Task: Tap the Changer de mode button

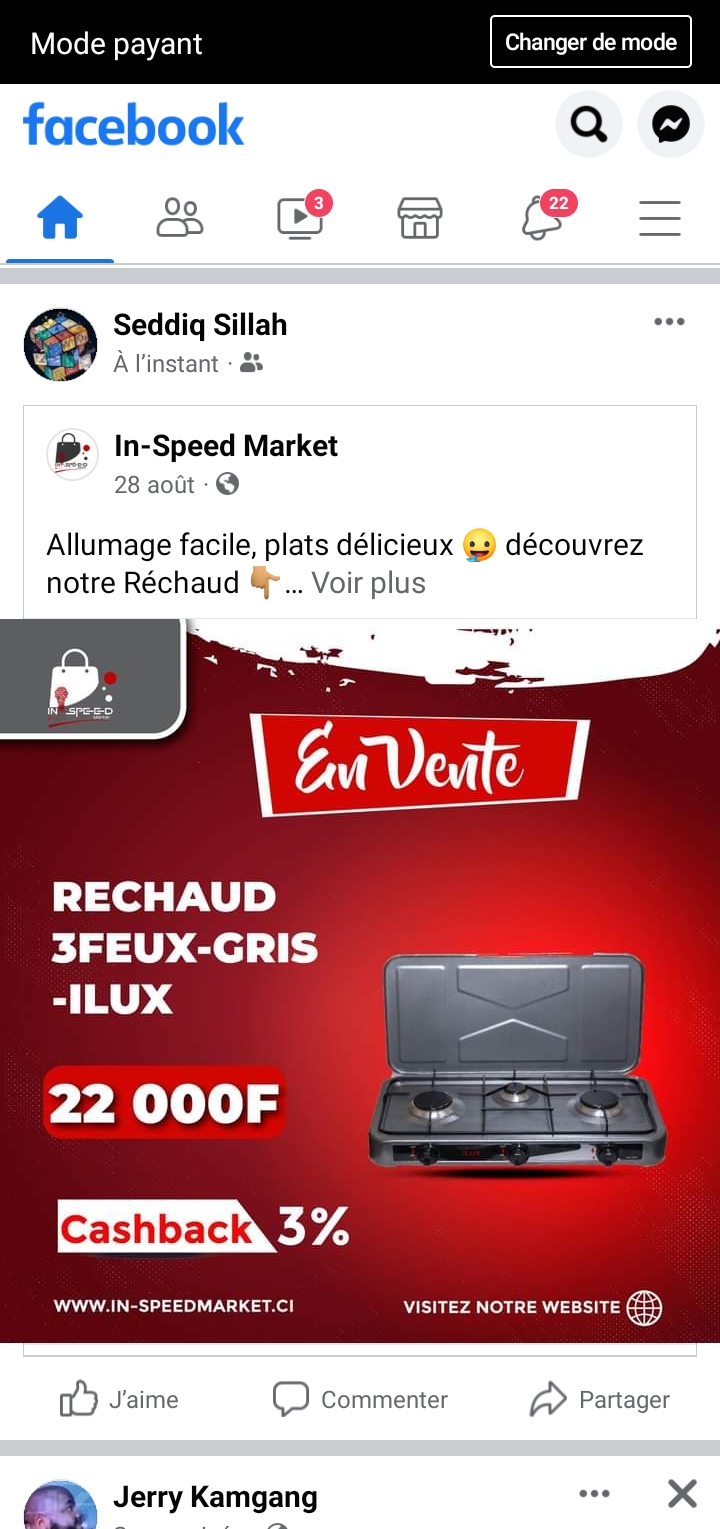Action: (x=590, y=42)
